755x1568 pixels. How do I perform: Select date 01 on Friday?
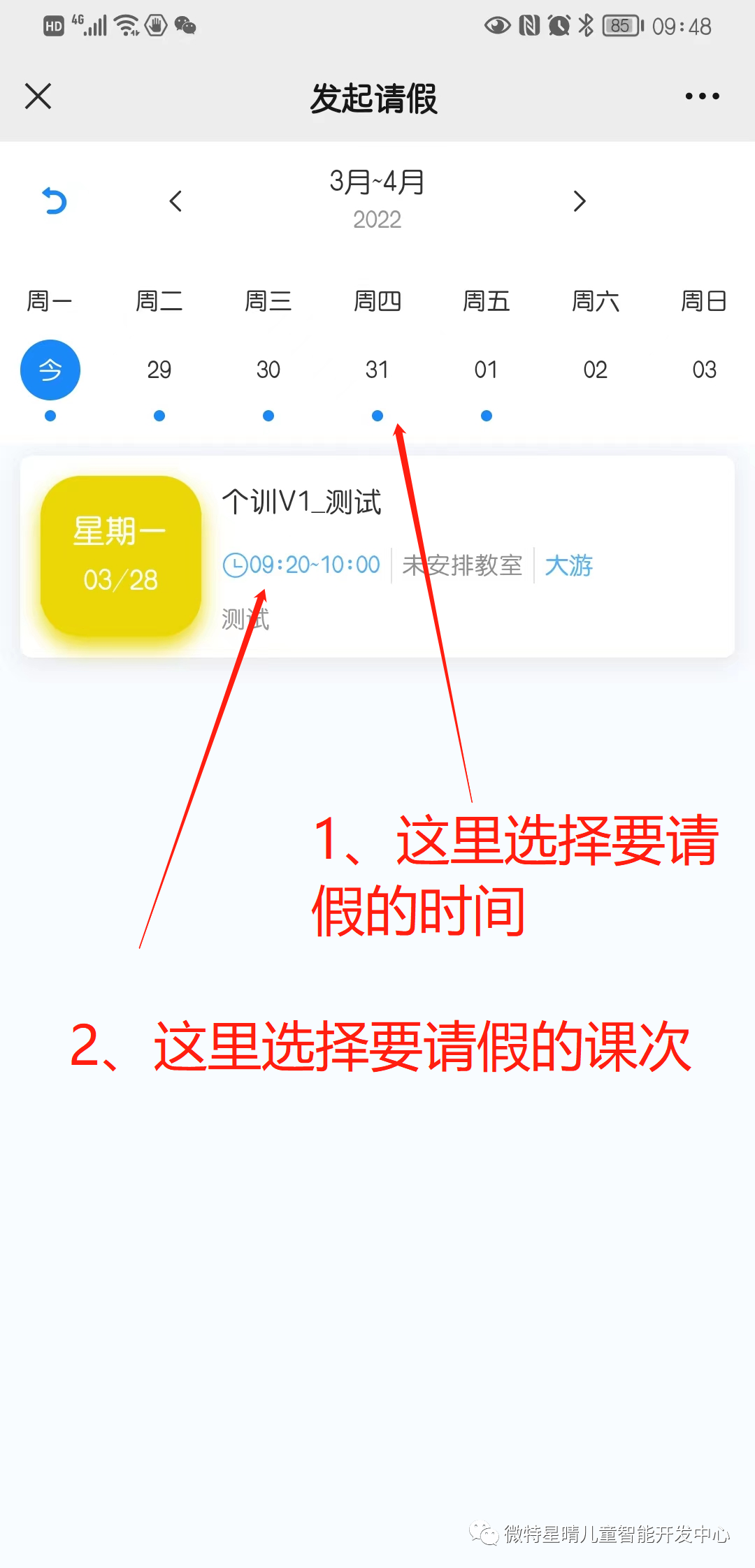coord(487,370)
